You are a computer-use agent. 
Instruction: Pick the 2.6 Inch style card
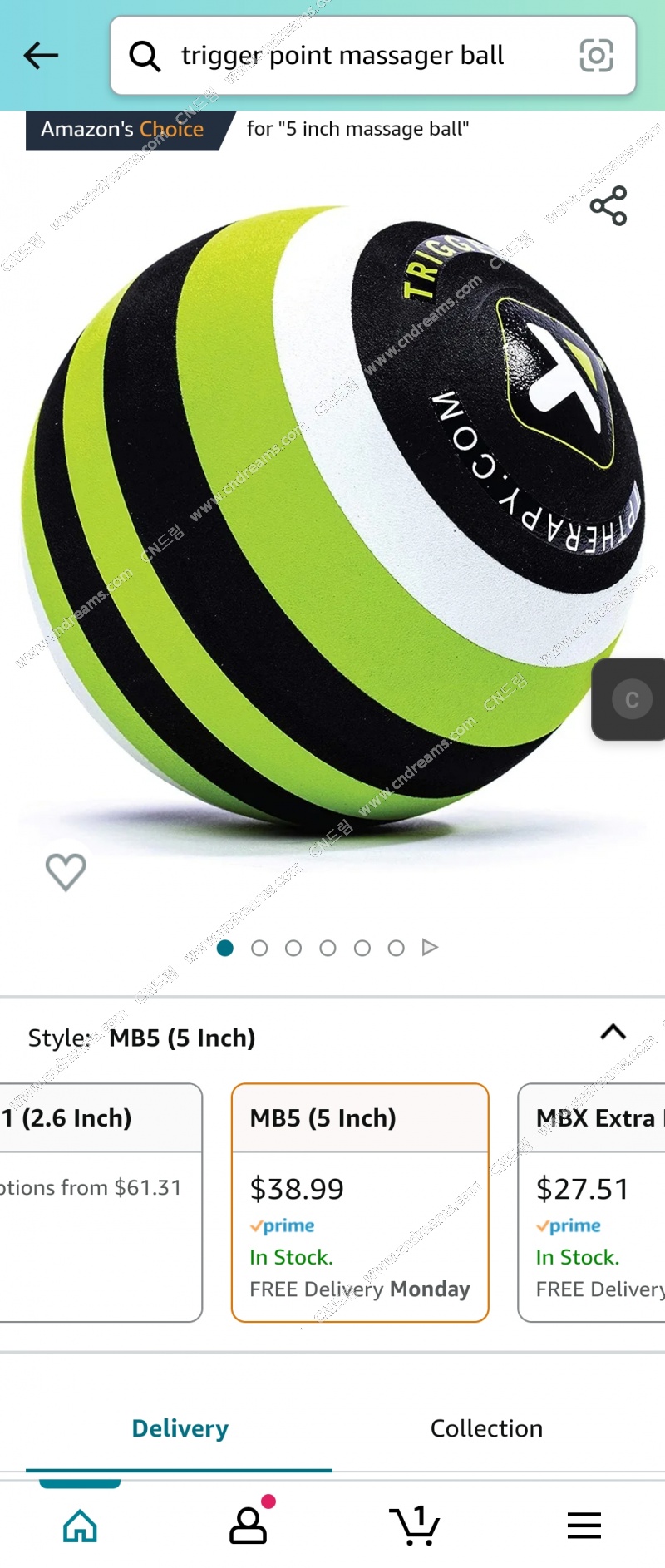(x=100, y=1201)
